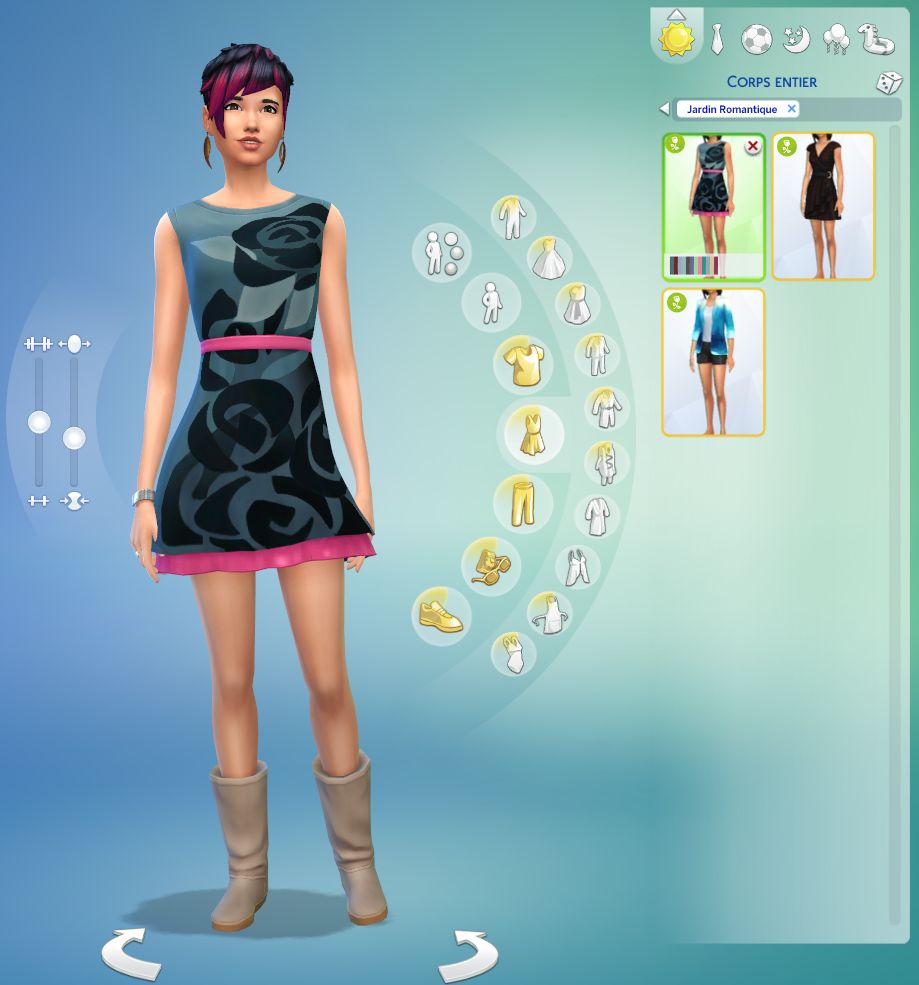The height and width of the screenshot is (985, 919).
Task: Switch to the athletic soccer ball tab
Action: coord(756,40)
